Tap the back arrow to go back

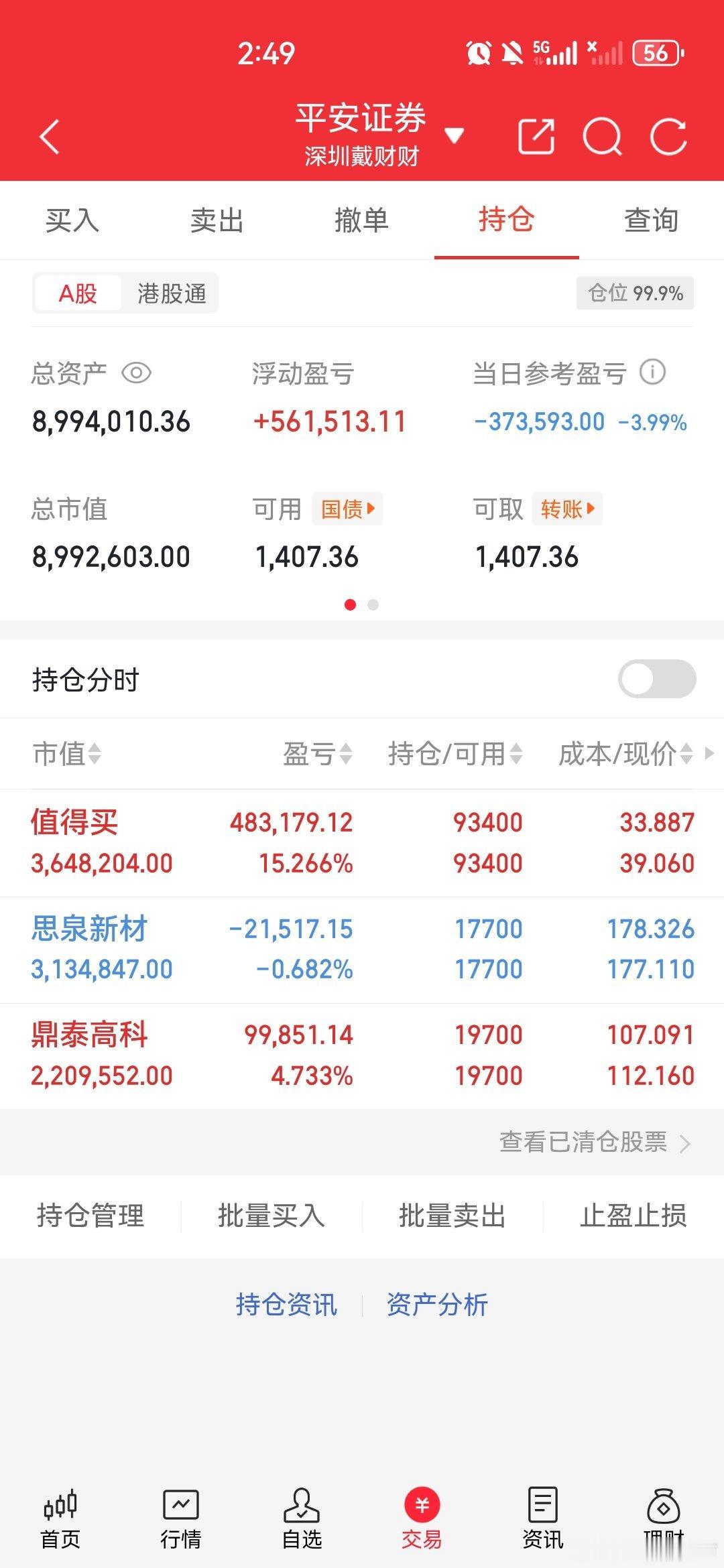(x=49, y=136)
